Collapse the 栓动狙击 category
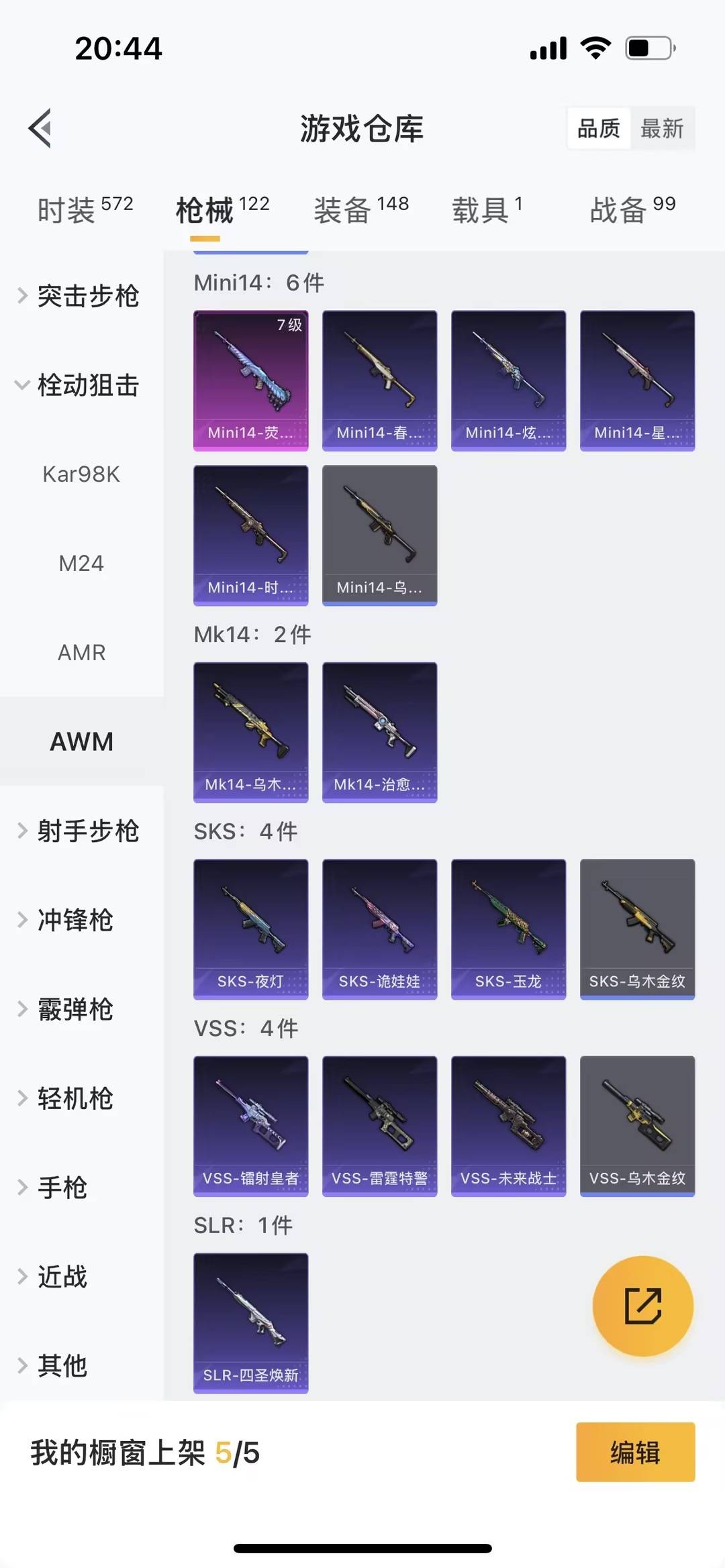 [x=81, y=386]
